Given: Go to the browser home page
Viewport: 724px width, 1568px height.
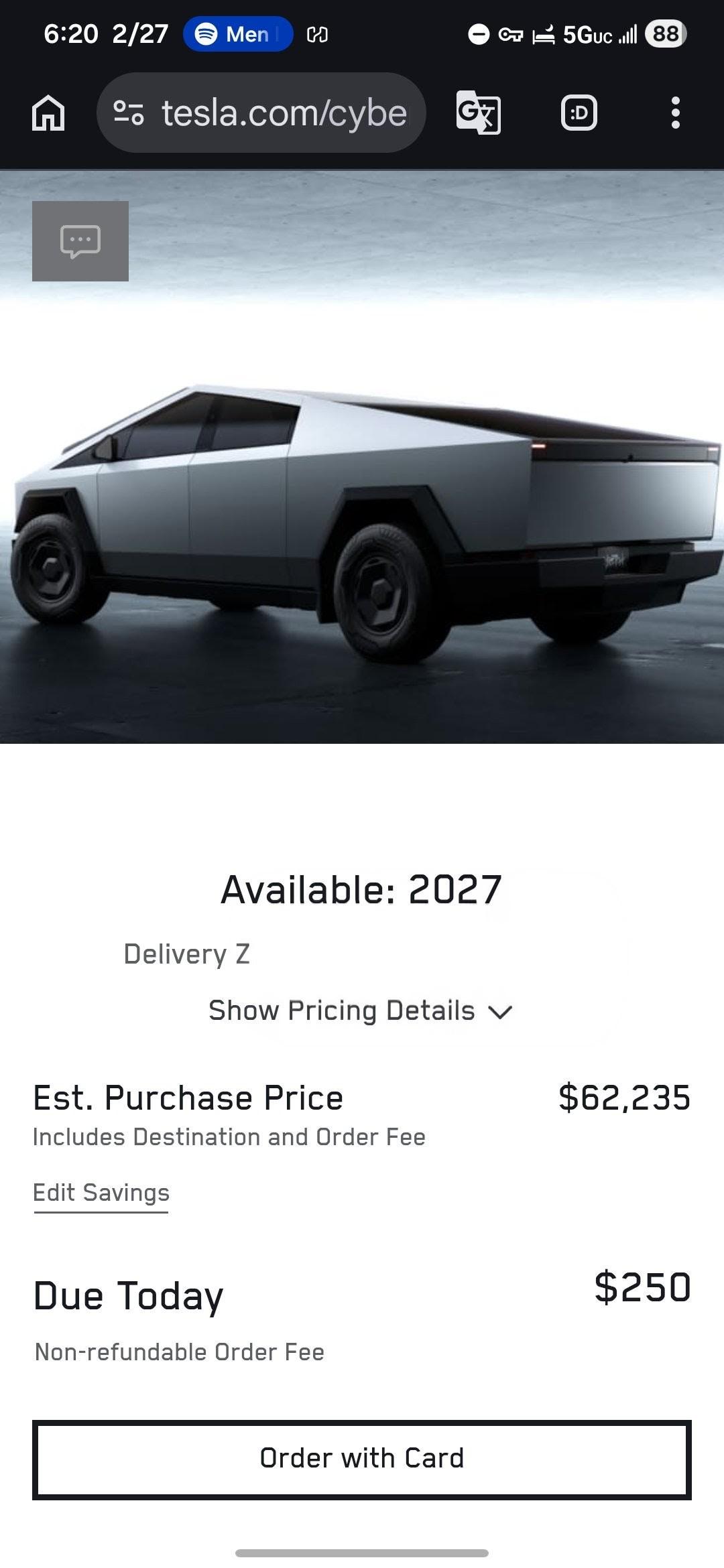Looking at the screenshot, I should point(48,113).
